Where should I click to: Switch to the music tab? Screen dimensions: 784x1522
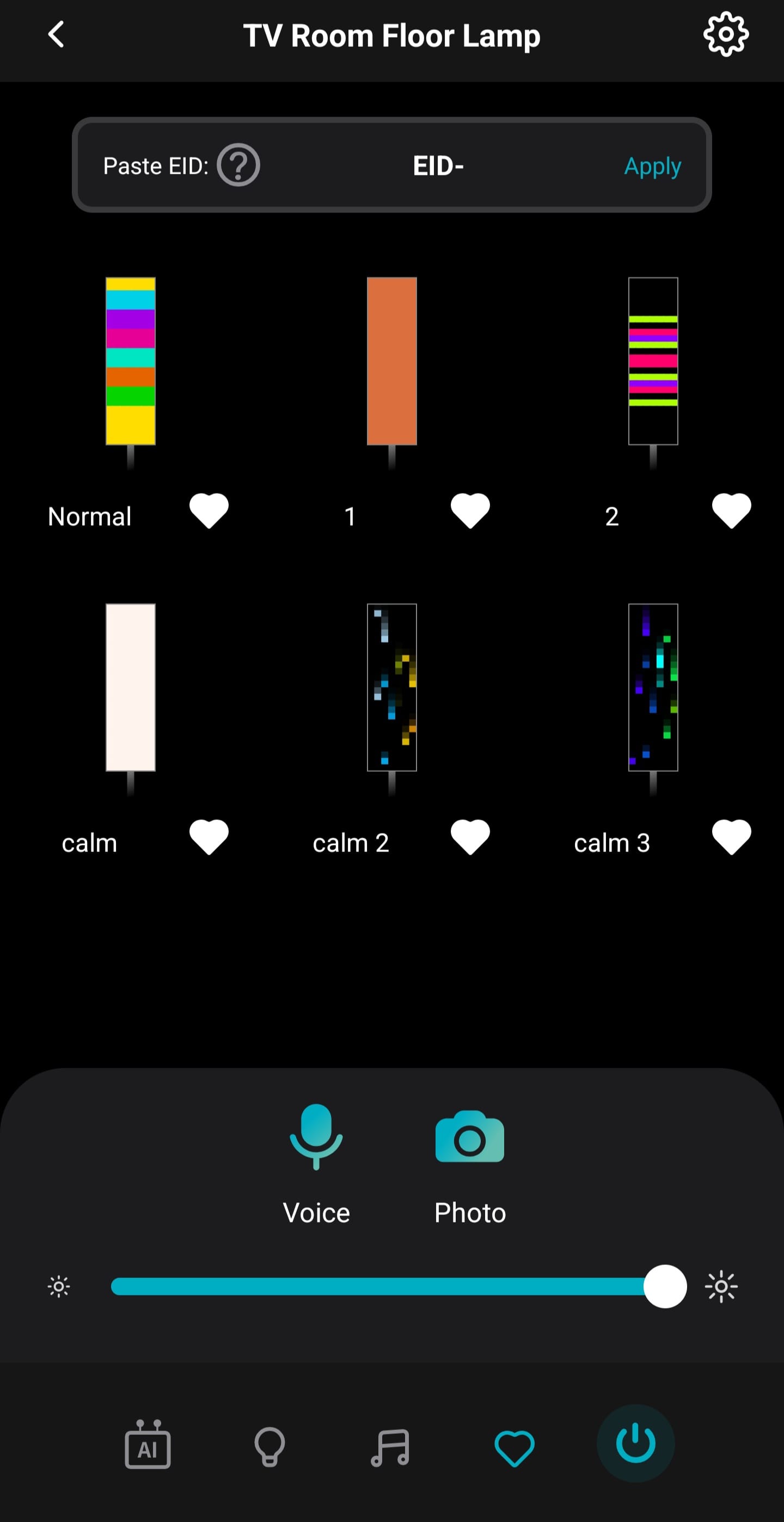pos(390,1447)
